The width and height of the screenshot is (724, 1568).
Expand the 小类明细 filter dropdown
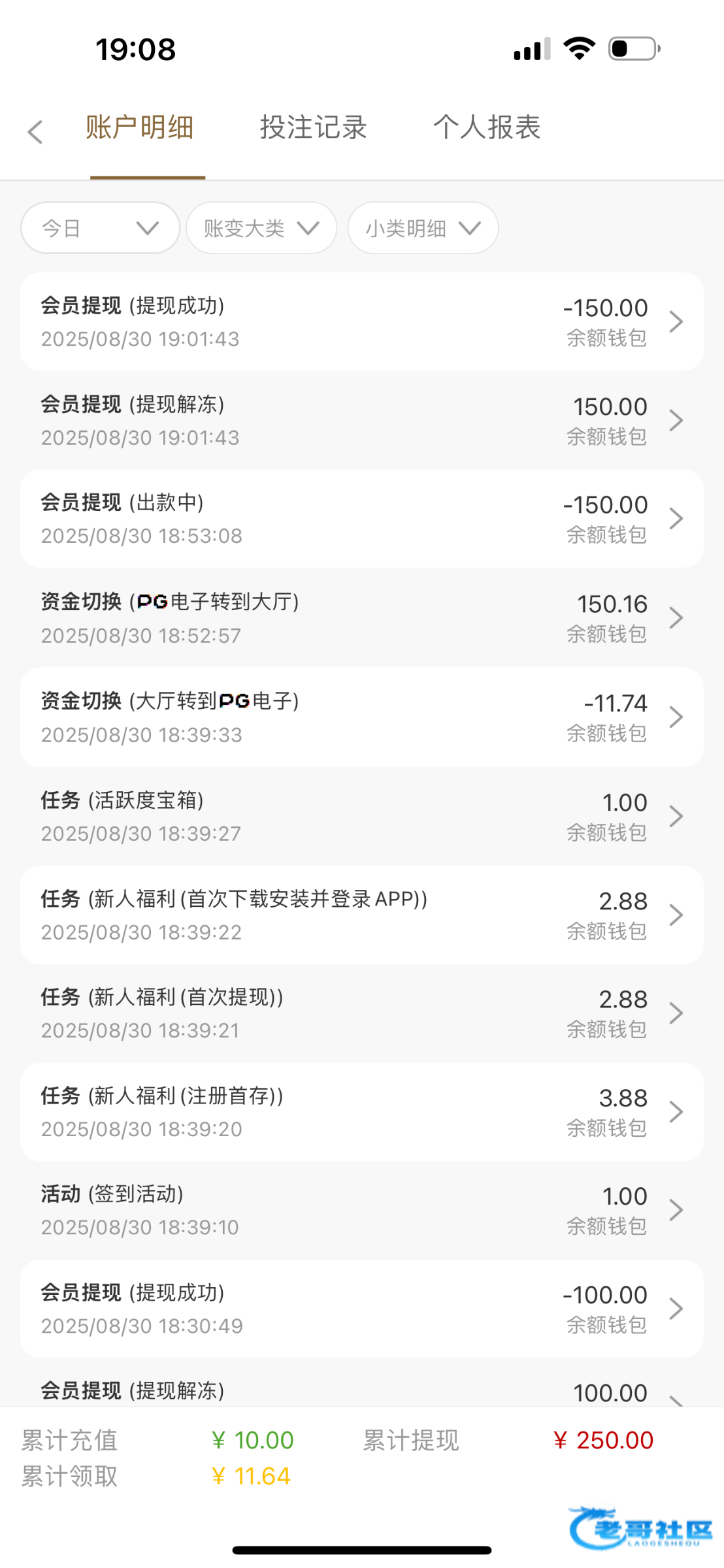(x=423, y=227)
